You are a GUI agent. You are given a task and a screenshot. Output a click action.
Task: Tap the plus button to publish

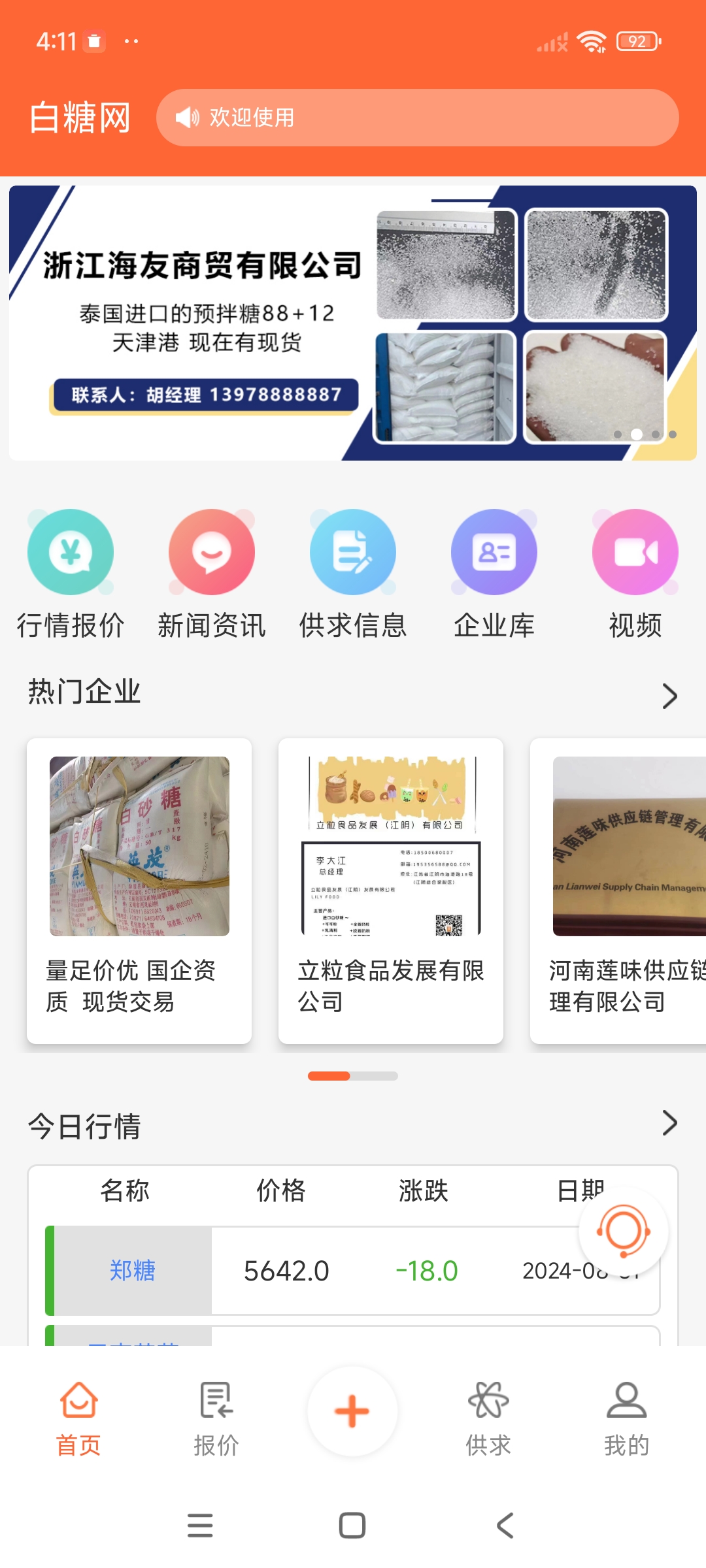click(x=352, y=1411)
